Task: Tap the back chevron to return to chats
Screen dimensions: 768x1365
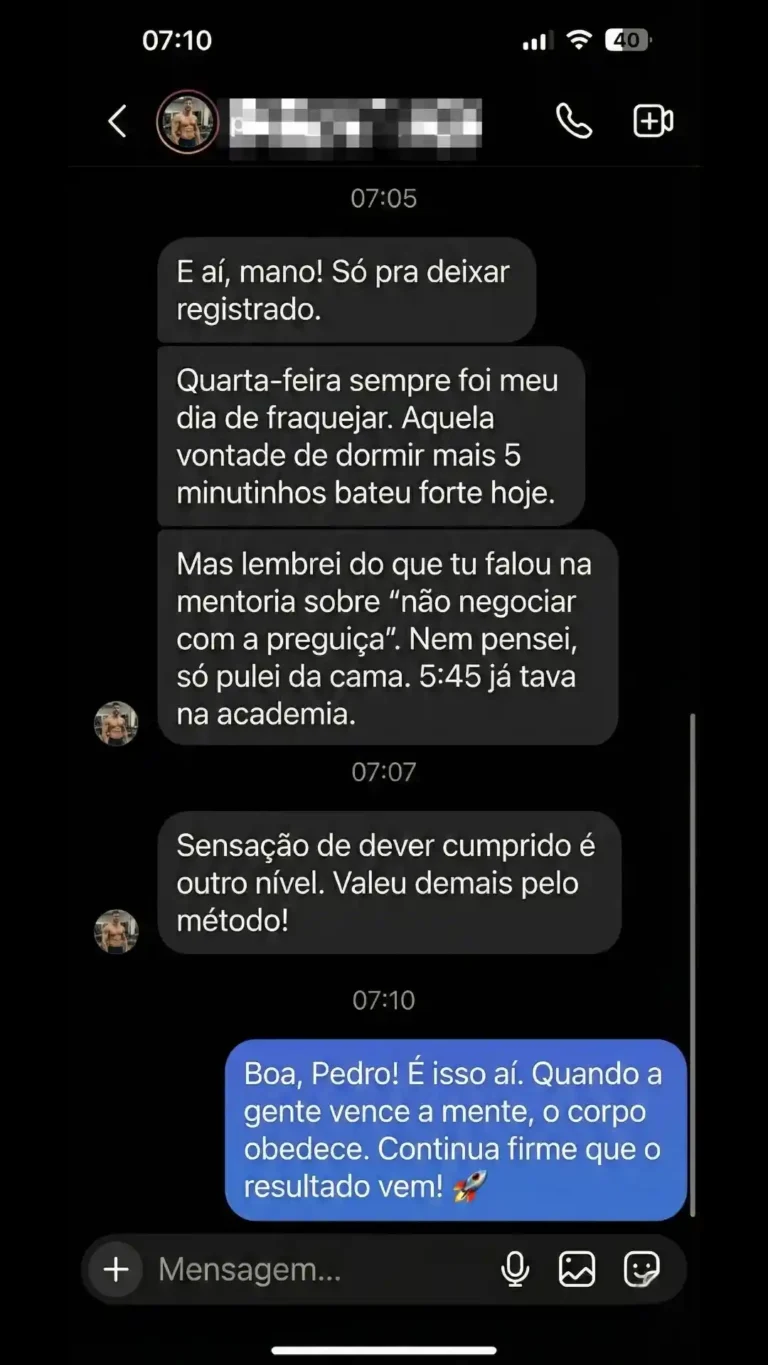Action: click(x=117, y=120)
